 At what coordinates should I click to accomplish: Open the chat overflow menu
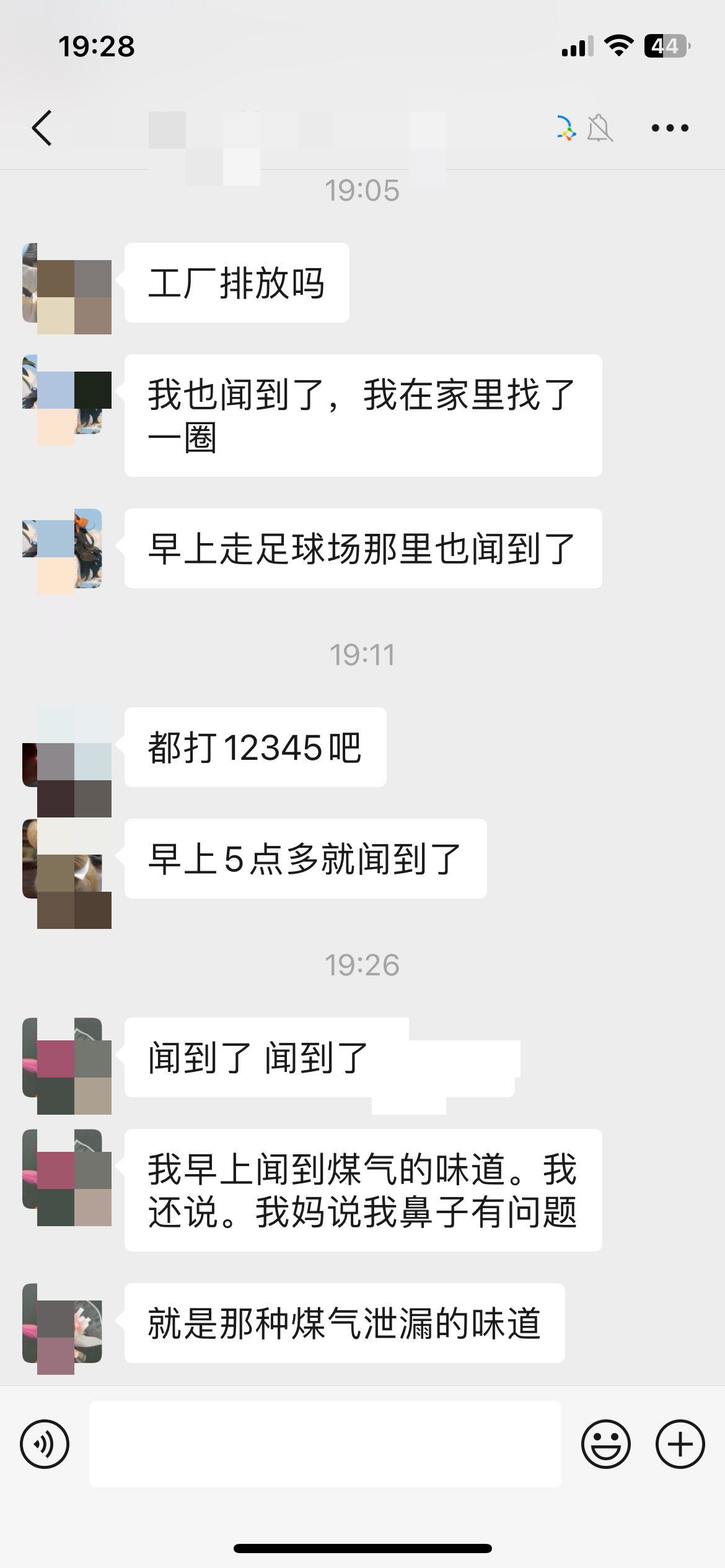click(x=669, y=128)
